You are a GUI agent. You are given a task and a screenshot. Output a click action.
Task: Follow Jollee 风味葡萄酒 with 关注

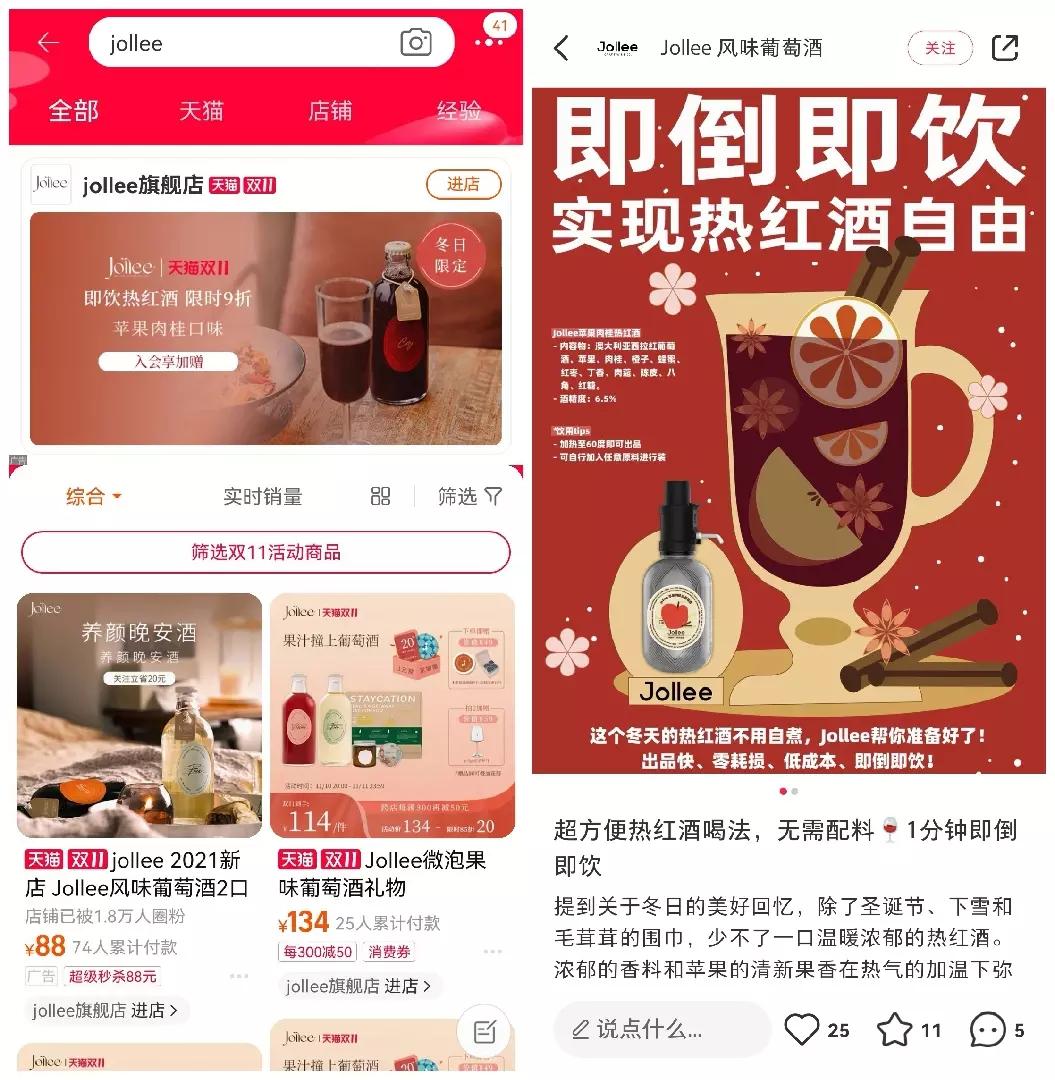coord(939,48)
